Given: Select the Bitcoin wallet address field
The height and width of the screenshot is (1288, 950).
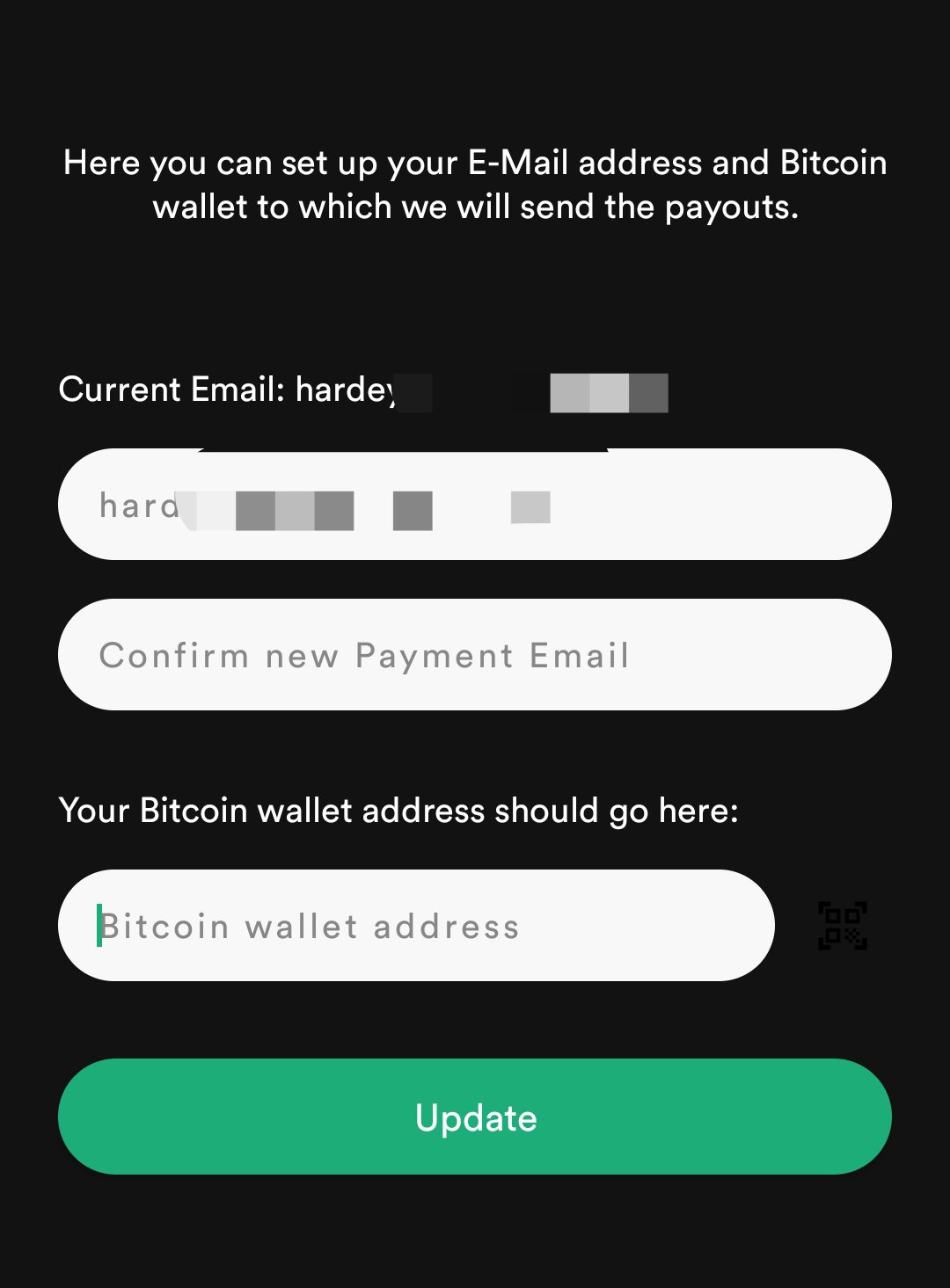Looking at the screenshot, I should coord(416,926).
